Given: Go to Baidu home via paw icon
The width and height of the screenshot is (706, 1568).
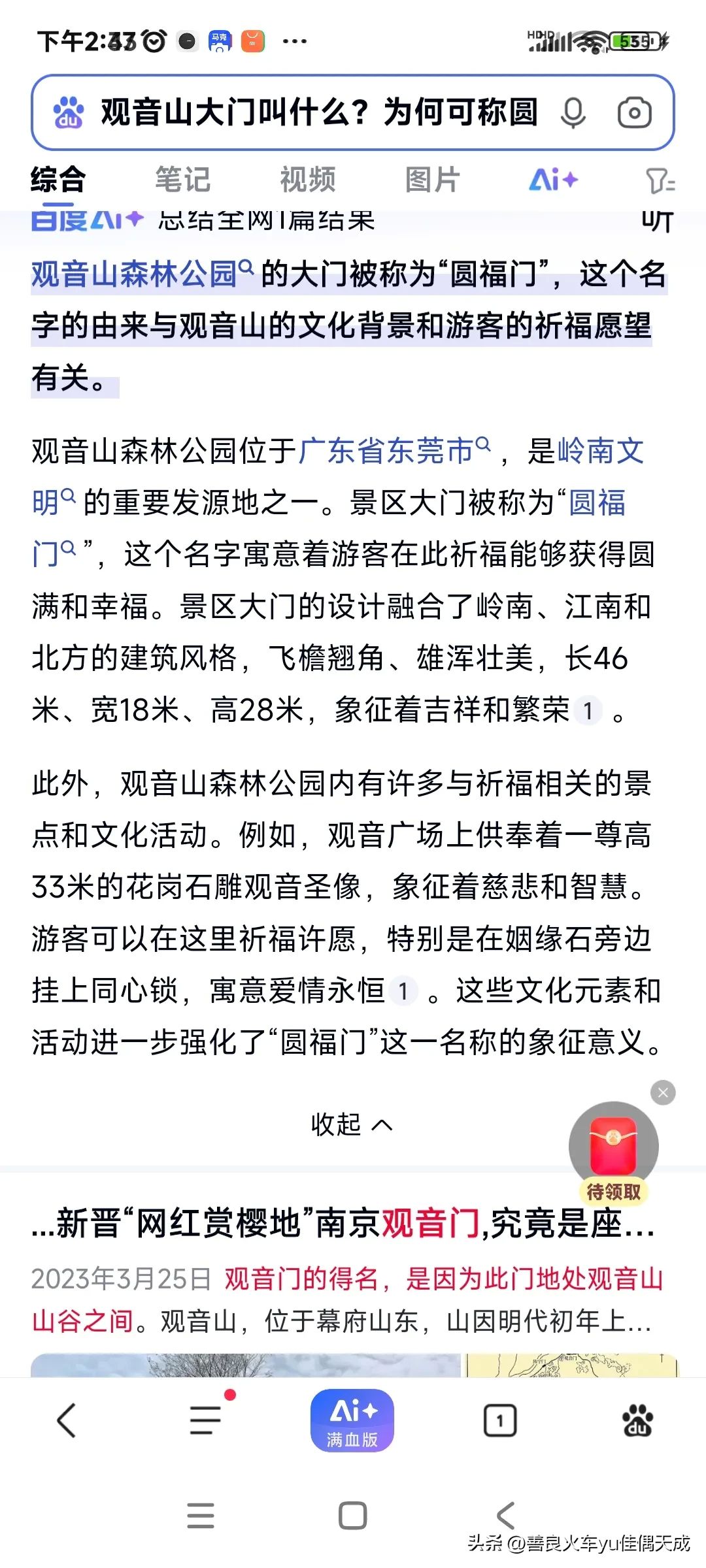Looking at the screenshot, I should [x=637, y=1421].
